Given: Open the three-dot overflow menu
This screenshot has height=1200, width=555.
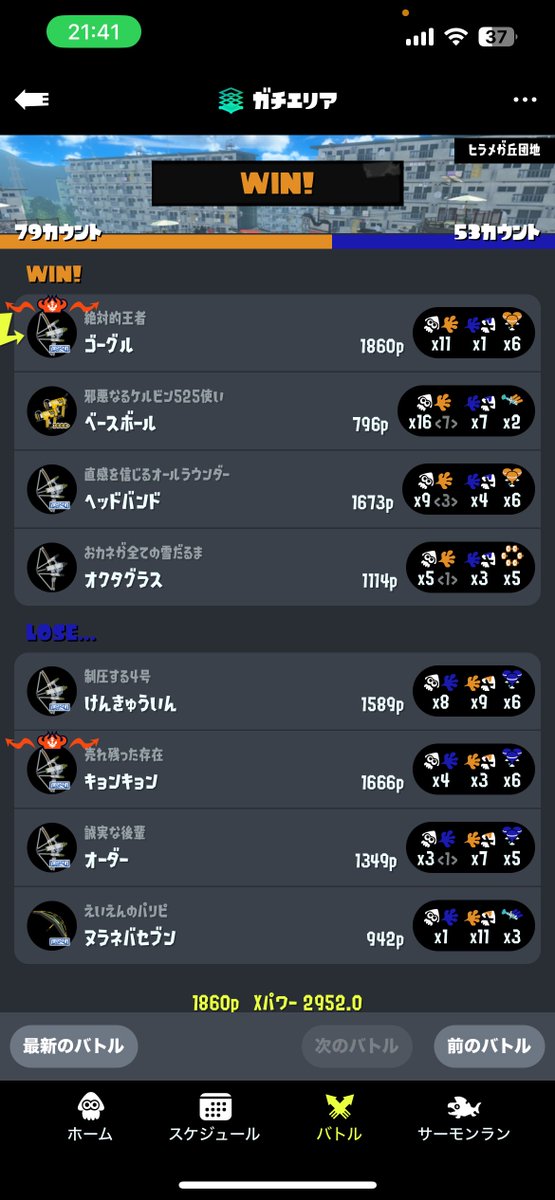Looking at the screenshot, I should click(x=525, y=100).
